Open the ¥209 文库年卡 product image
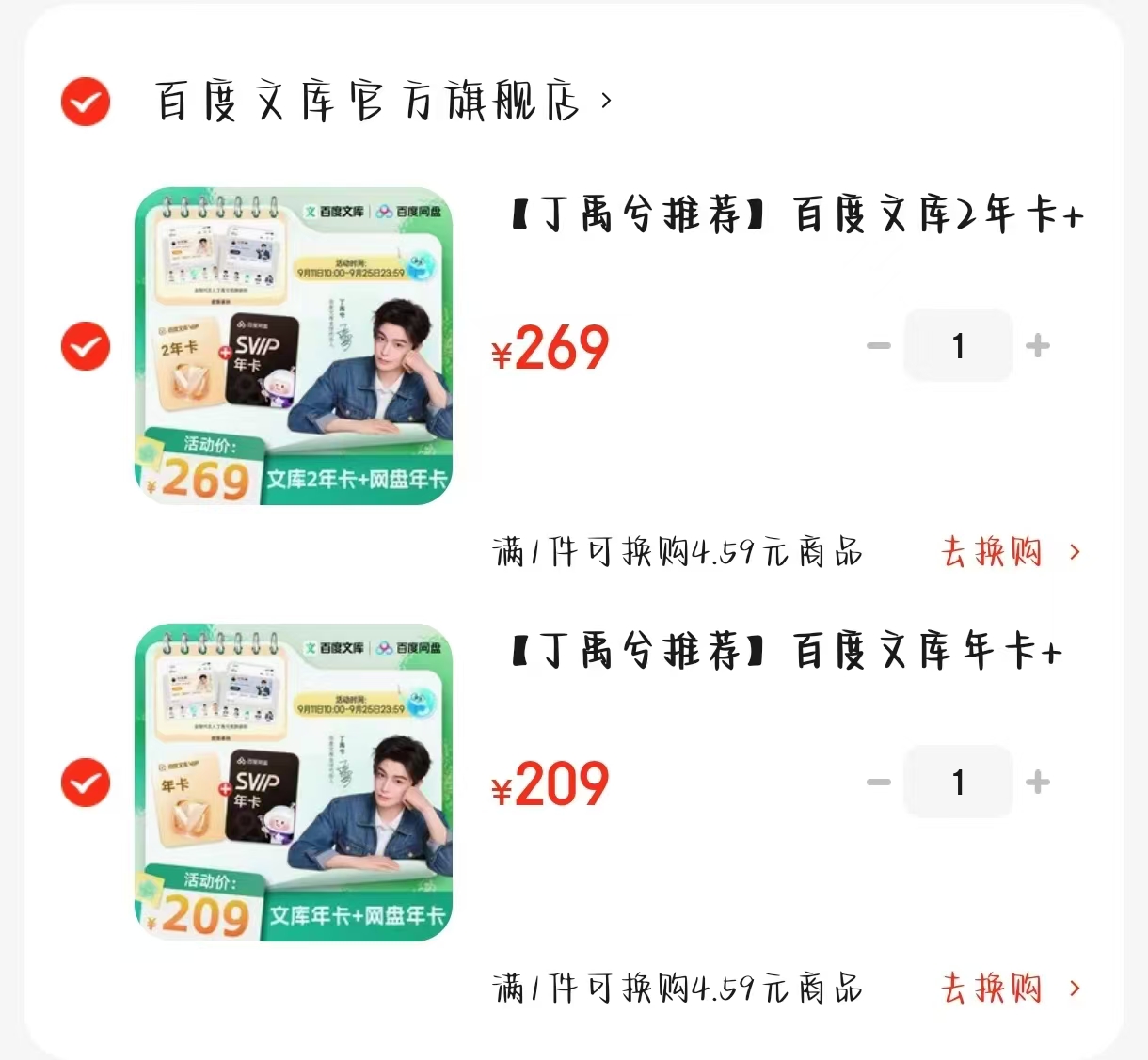Screen dimensions: 1148x1060 pos(294,783)
